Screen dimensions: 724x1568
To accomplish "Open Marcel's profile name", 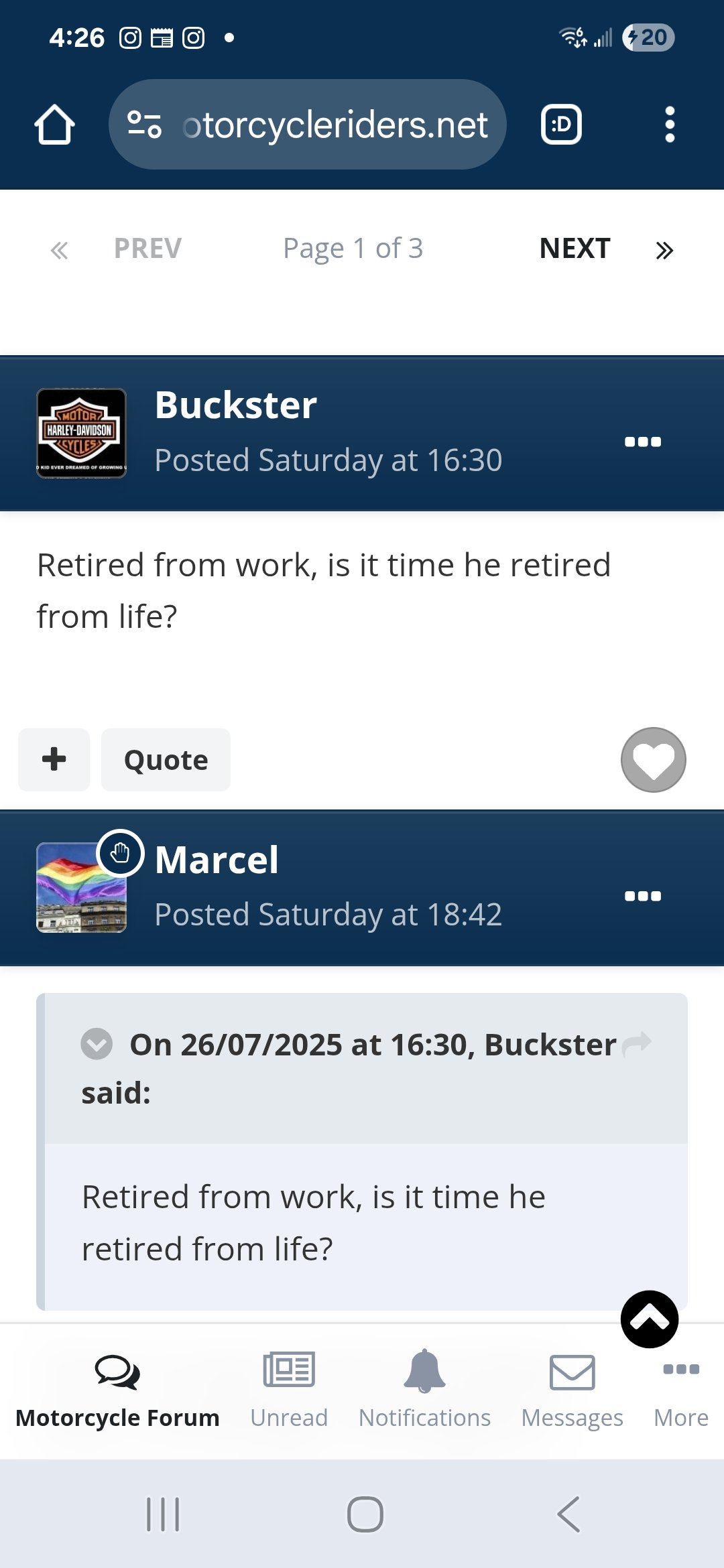I will [217, 860].
